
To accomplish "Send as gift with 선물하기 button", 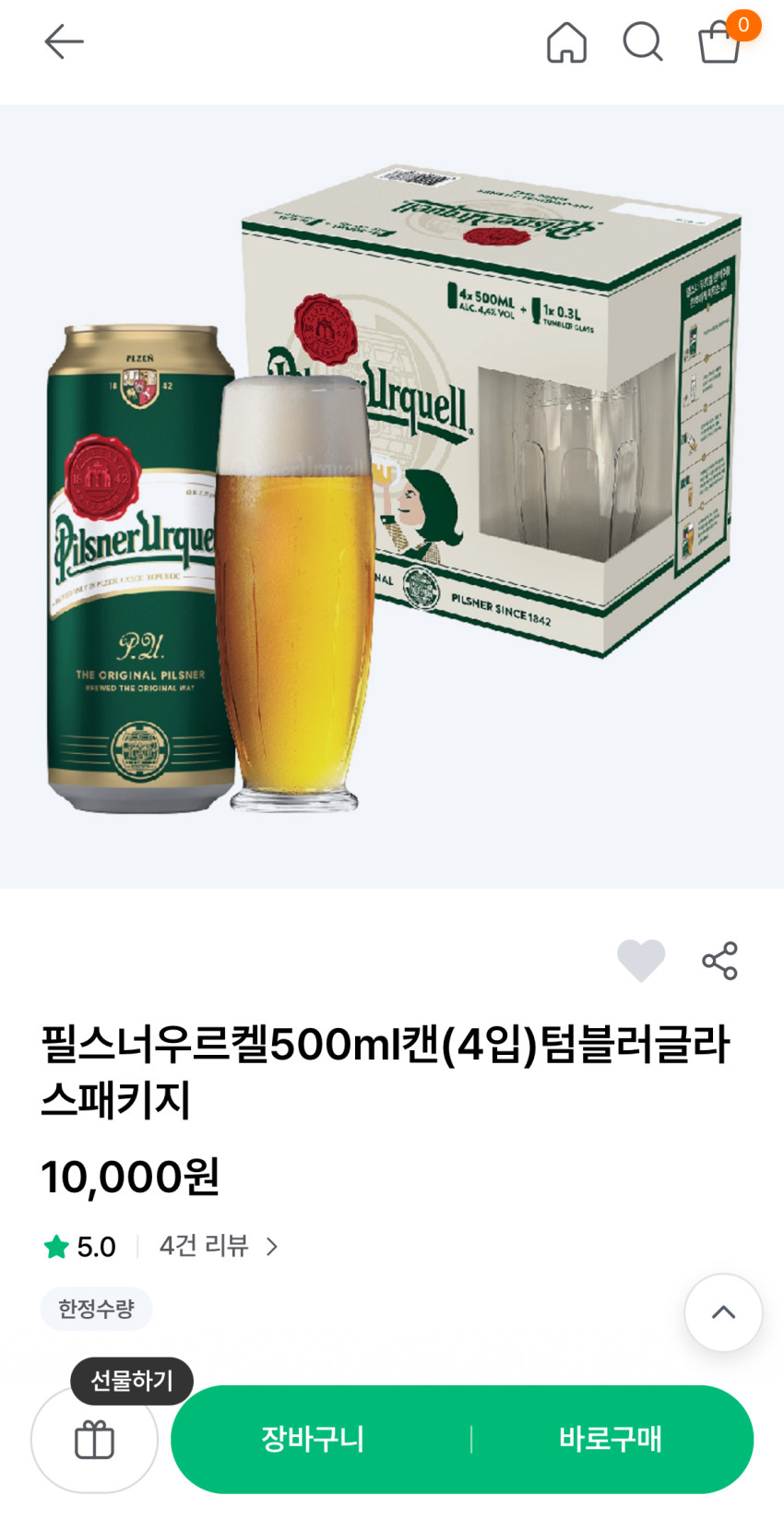I will click(94, 1439).
